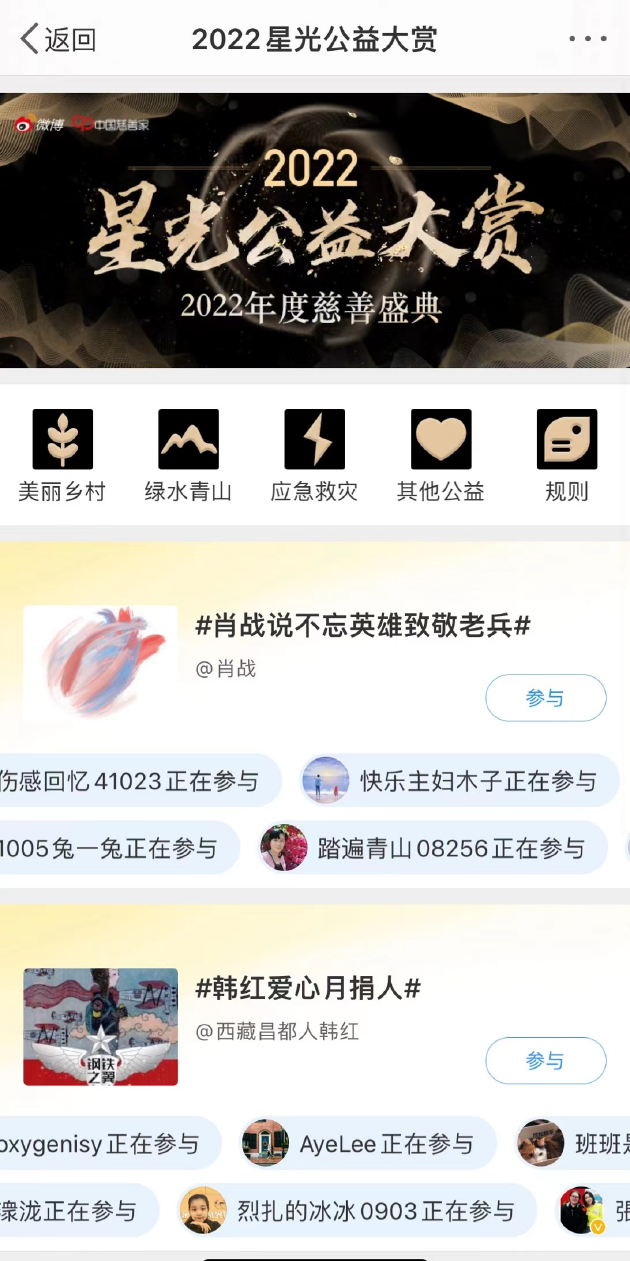The image size is (630, 1261).
Task: Select the 美丽乡村 category
Action: click(x=62, y=455)
